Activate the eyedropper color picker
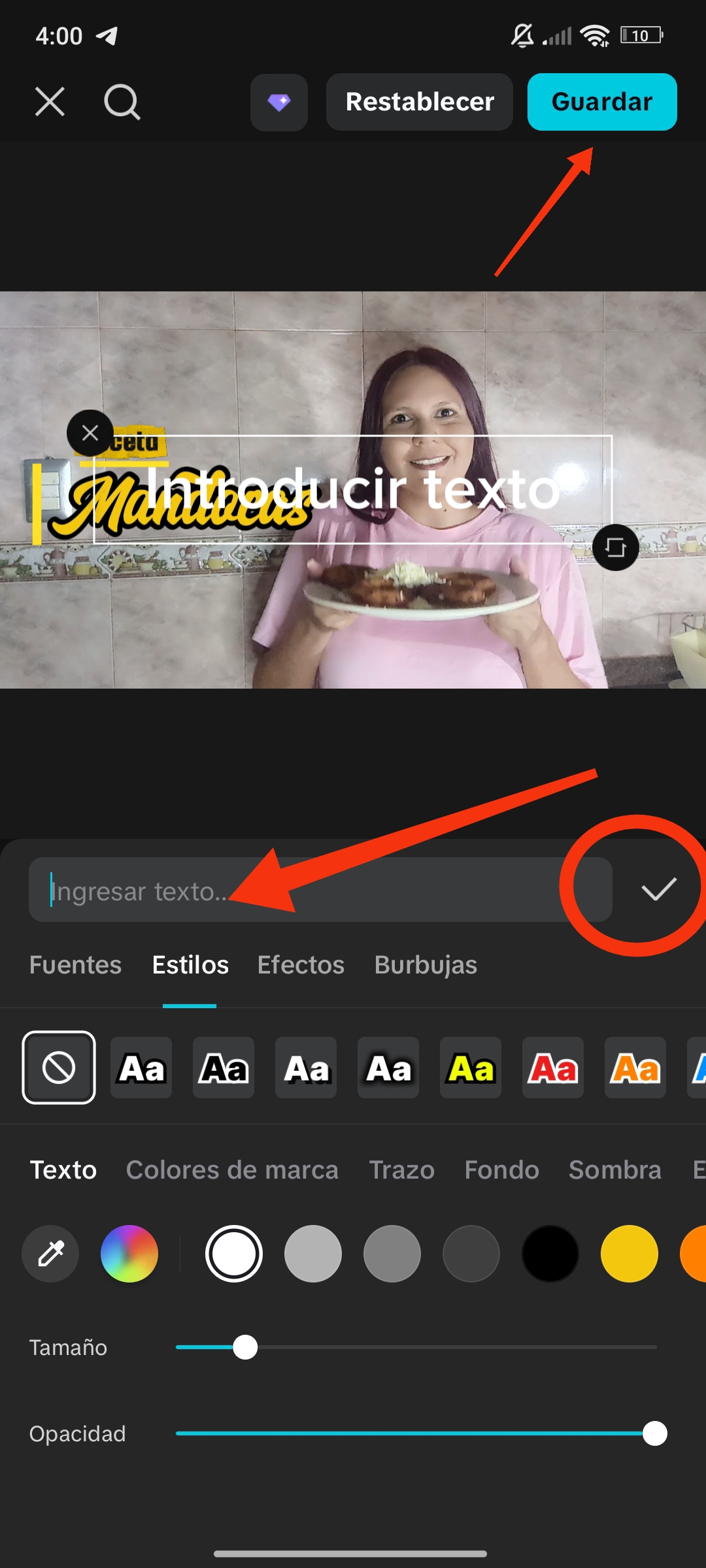The image size is (706, 1568). [50, 1254]
